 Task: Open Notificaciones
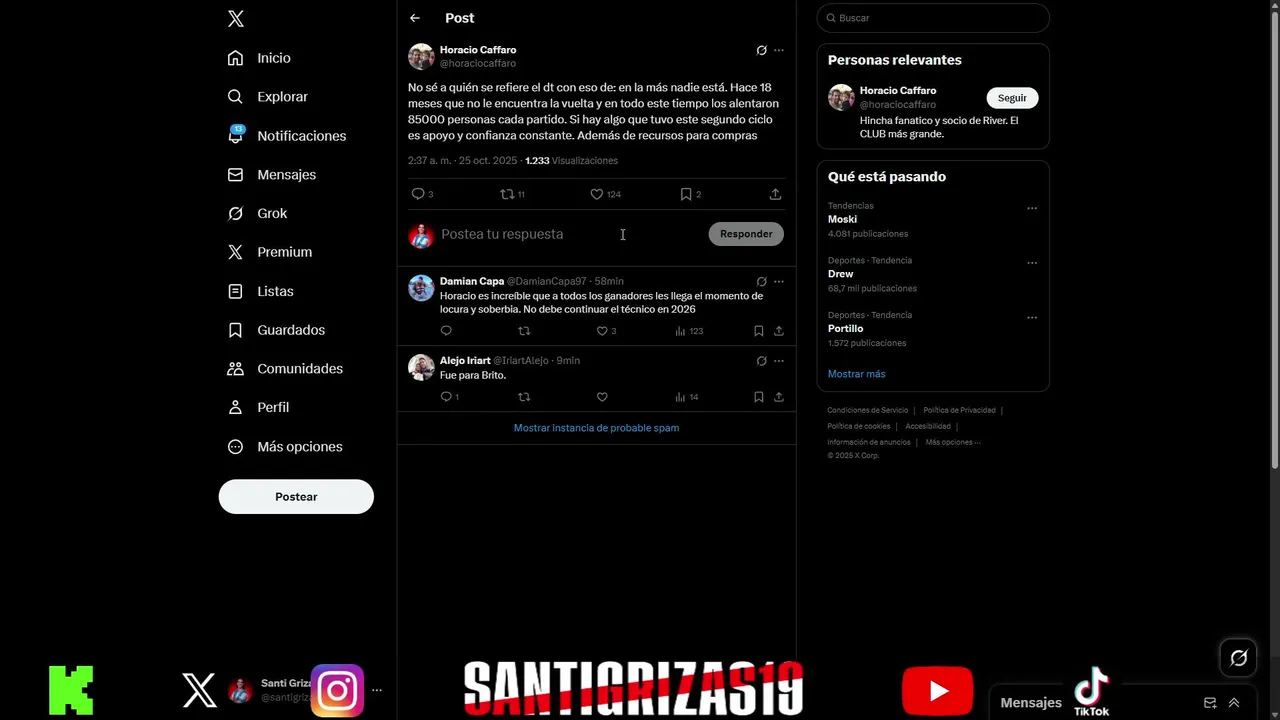pos(300,136)
